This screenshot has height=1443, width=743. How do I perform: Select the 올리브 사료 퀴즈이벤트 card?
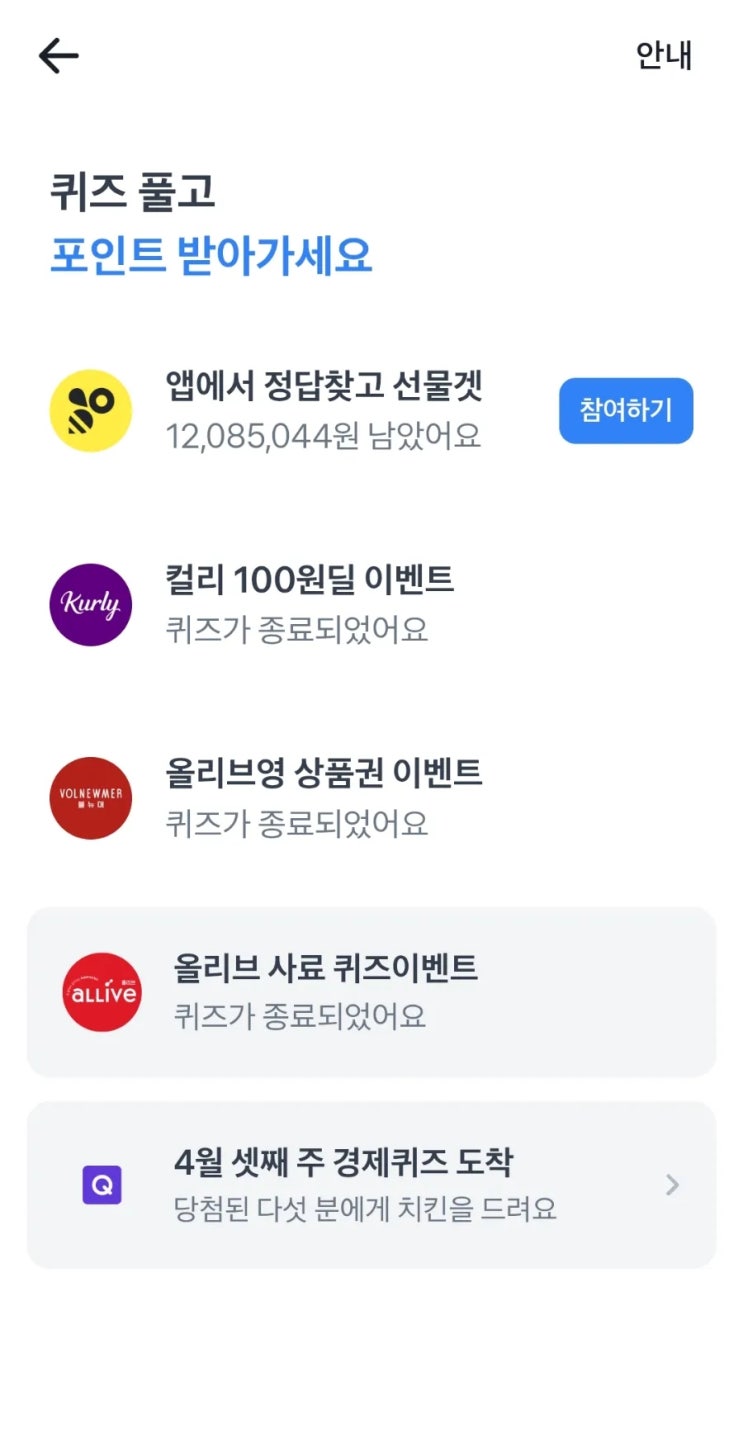(x=371, y=992)
